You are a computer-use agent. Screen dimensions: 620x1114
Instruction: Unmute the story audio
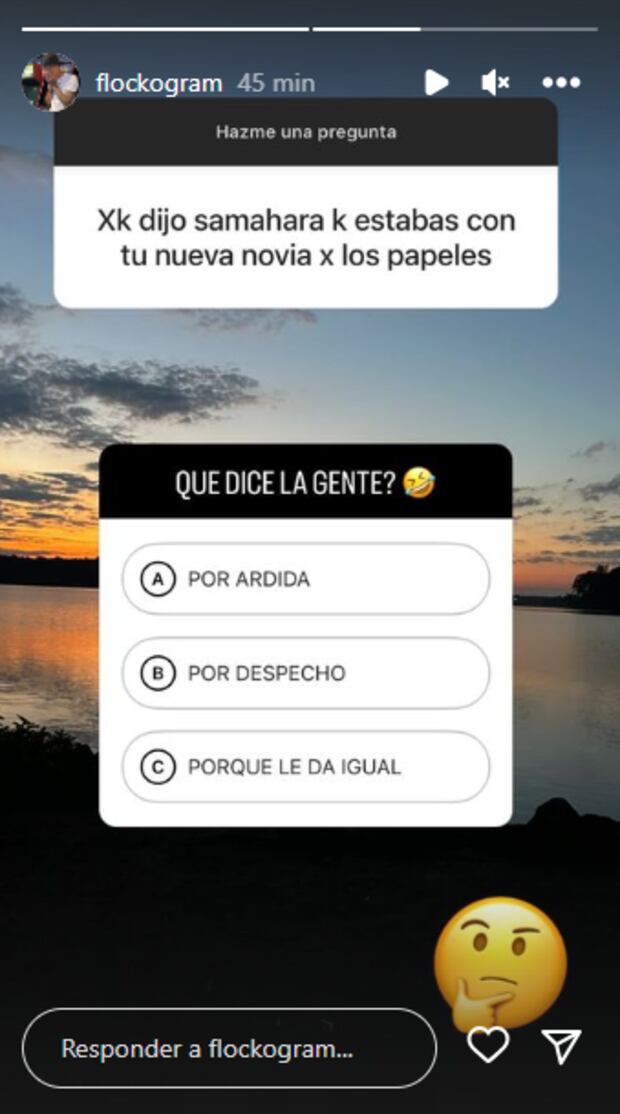[495, 82]
